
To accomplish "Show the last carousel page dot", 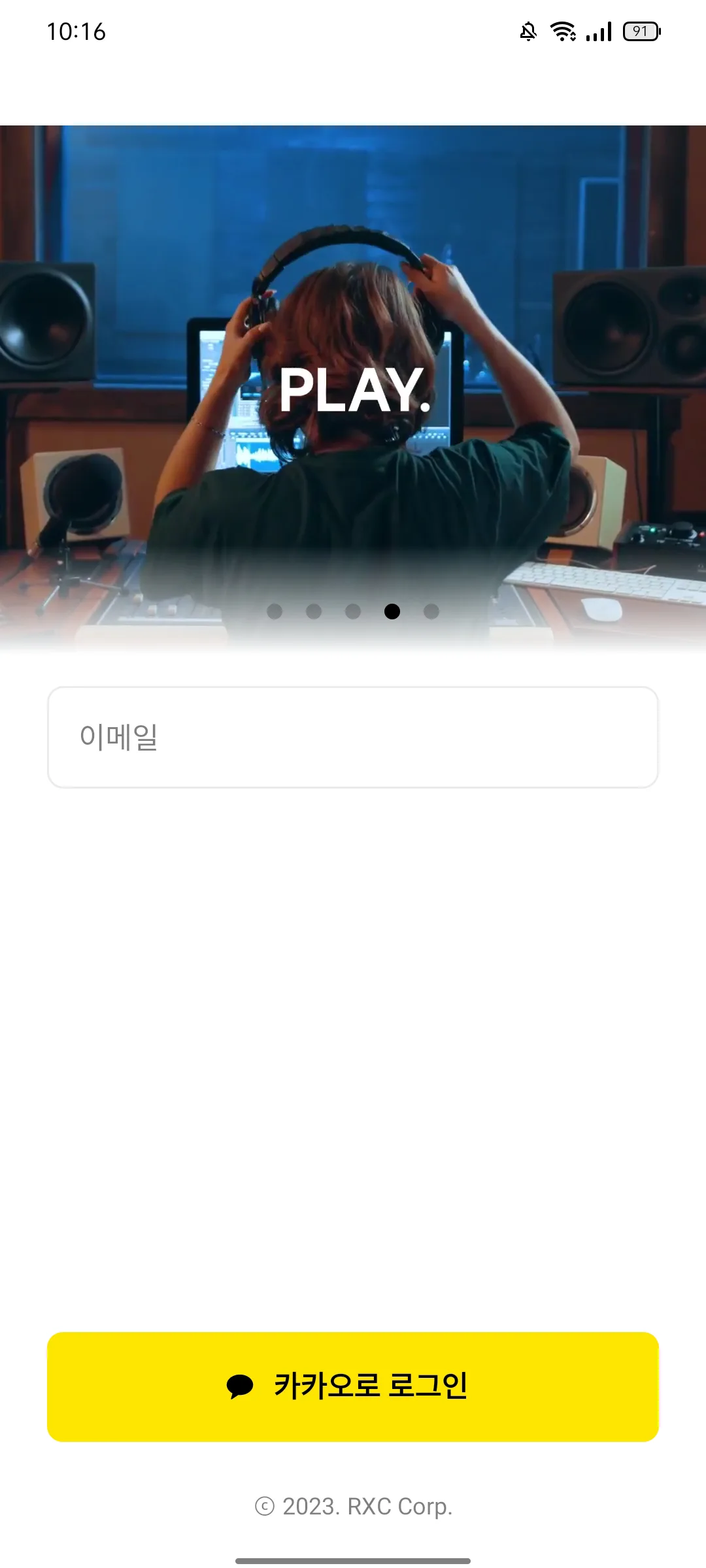I will click(x=431, y=612).
